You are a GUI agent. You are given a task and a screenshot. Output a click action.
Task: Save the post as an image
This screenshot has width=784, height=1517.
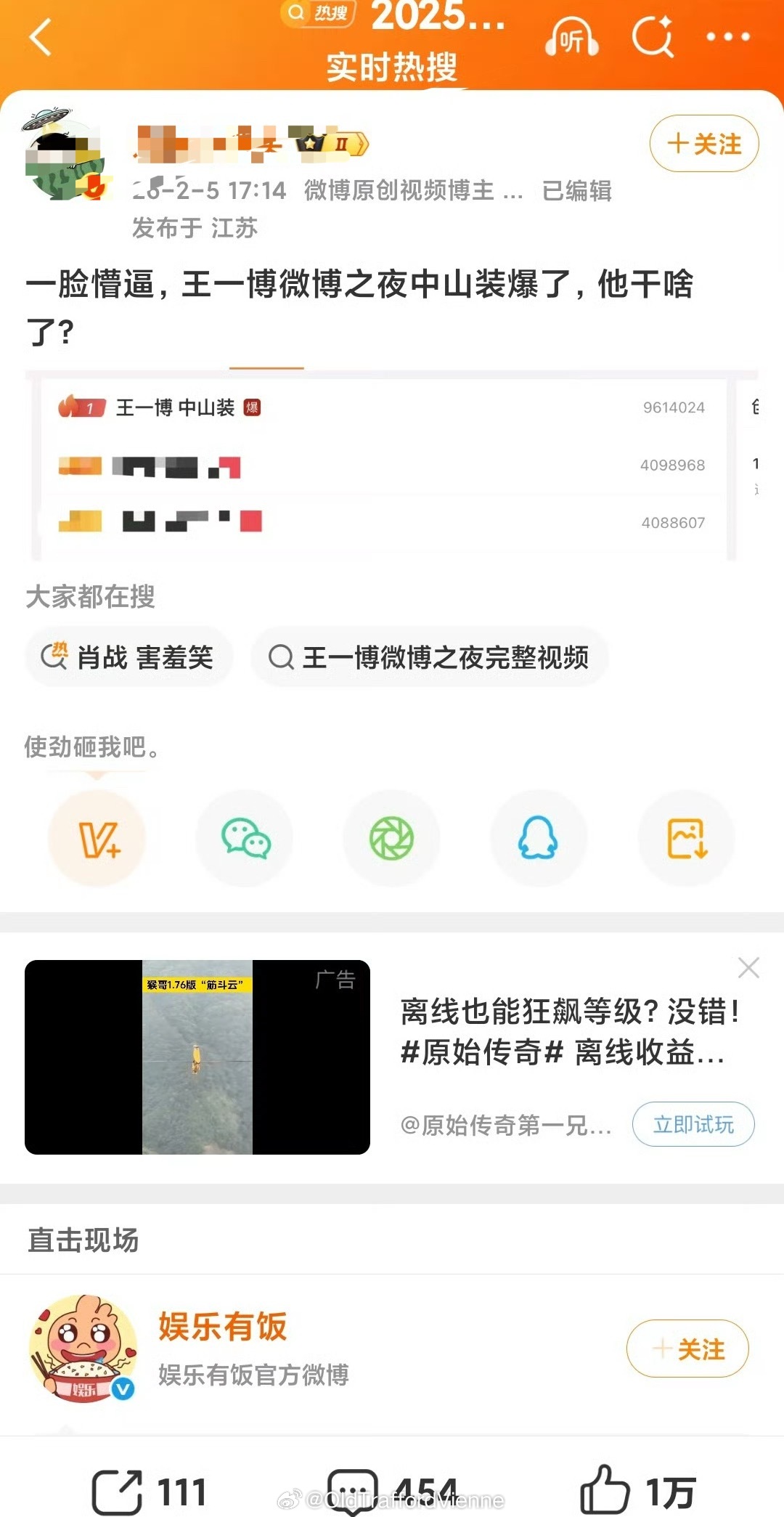(x=685, y=838)
